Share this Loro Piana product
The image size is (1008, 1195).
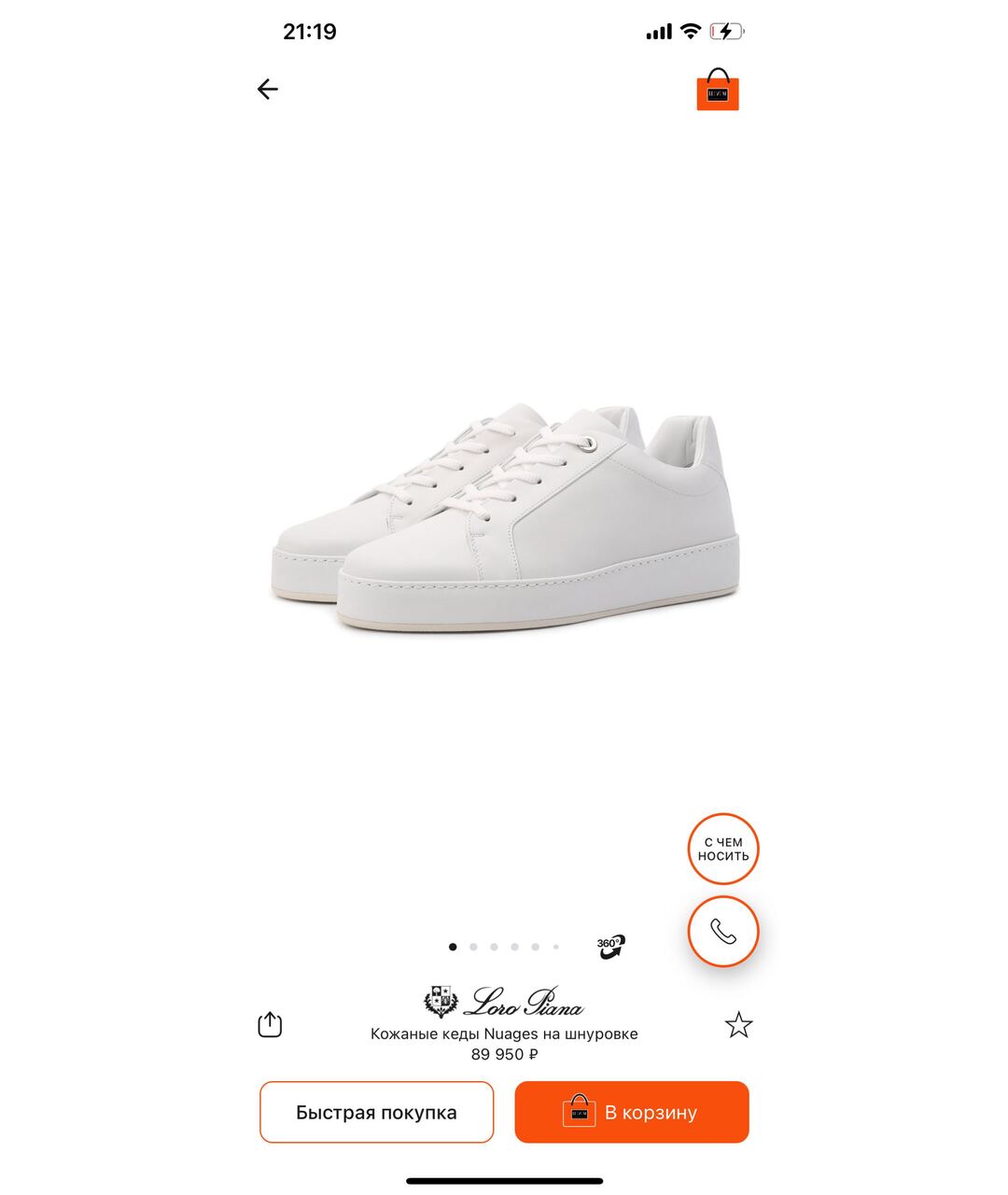(x=270, y=1025)
